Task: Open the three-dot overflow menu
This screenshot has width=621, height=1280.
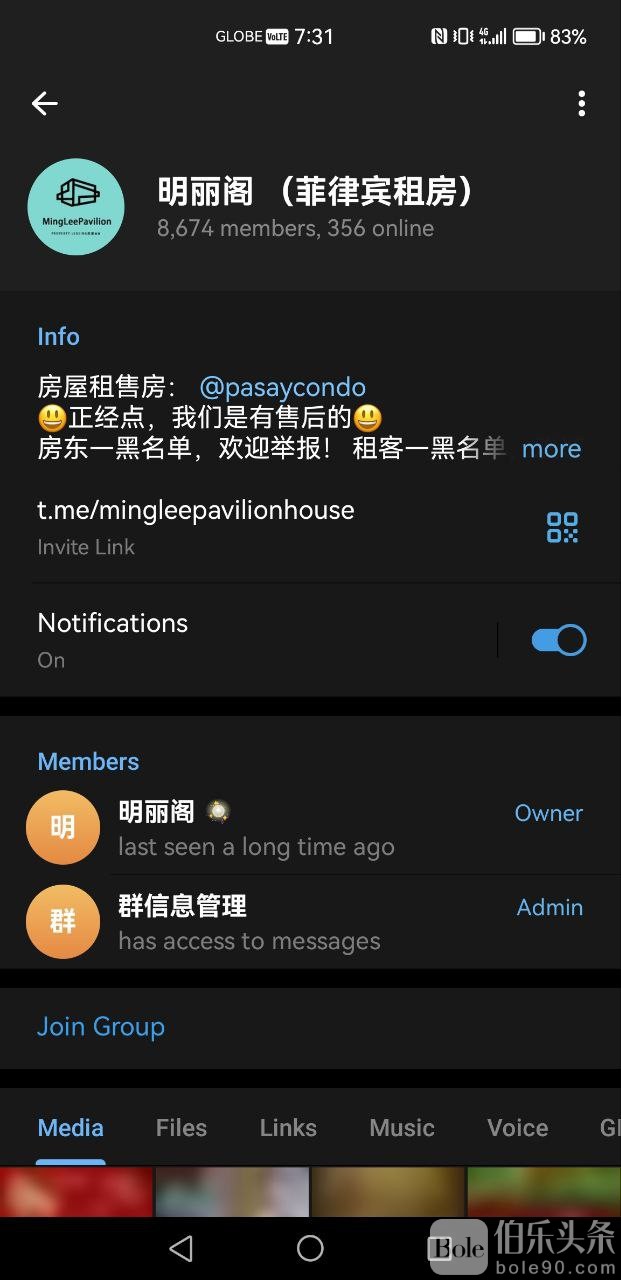Action: tap(581, 103)
